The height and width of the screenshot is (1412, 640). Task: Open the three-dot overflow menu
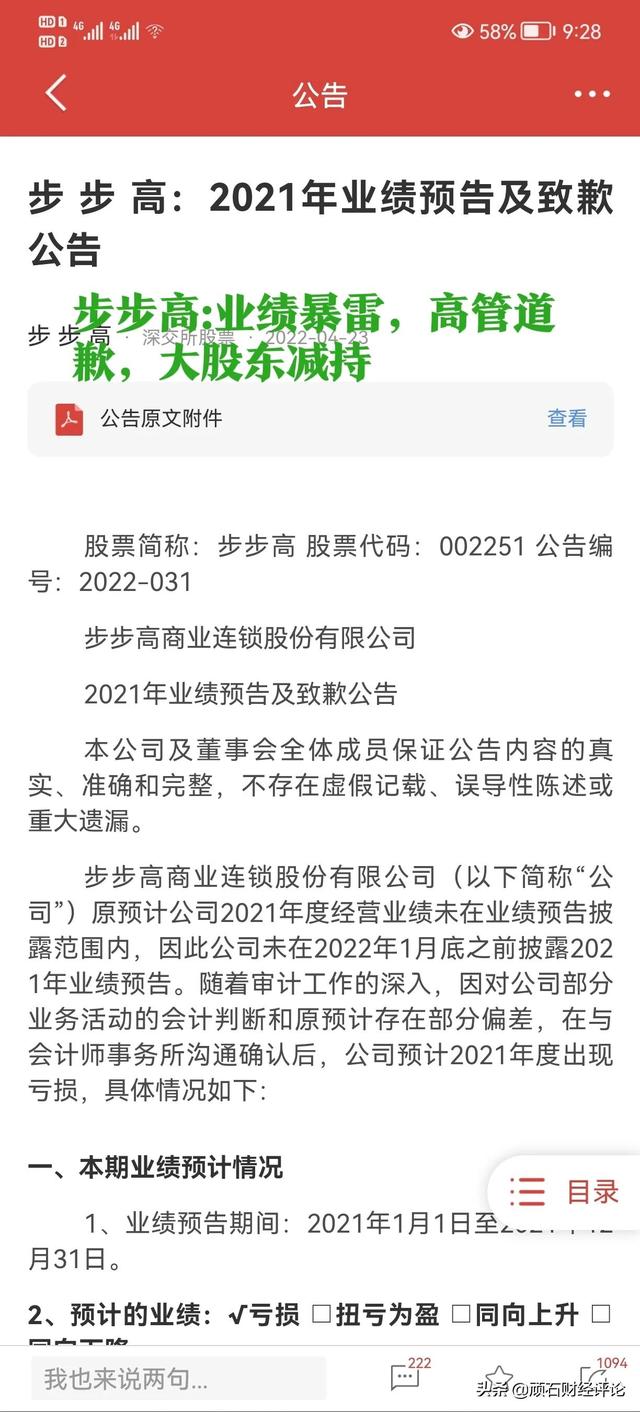(592, 95)
